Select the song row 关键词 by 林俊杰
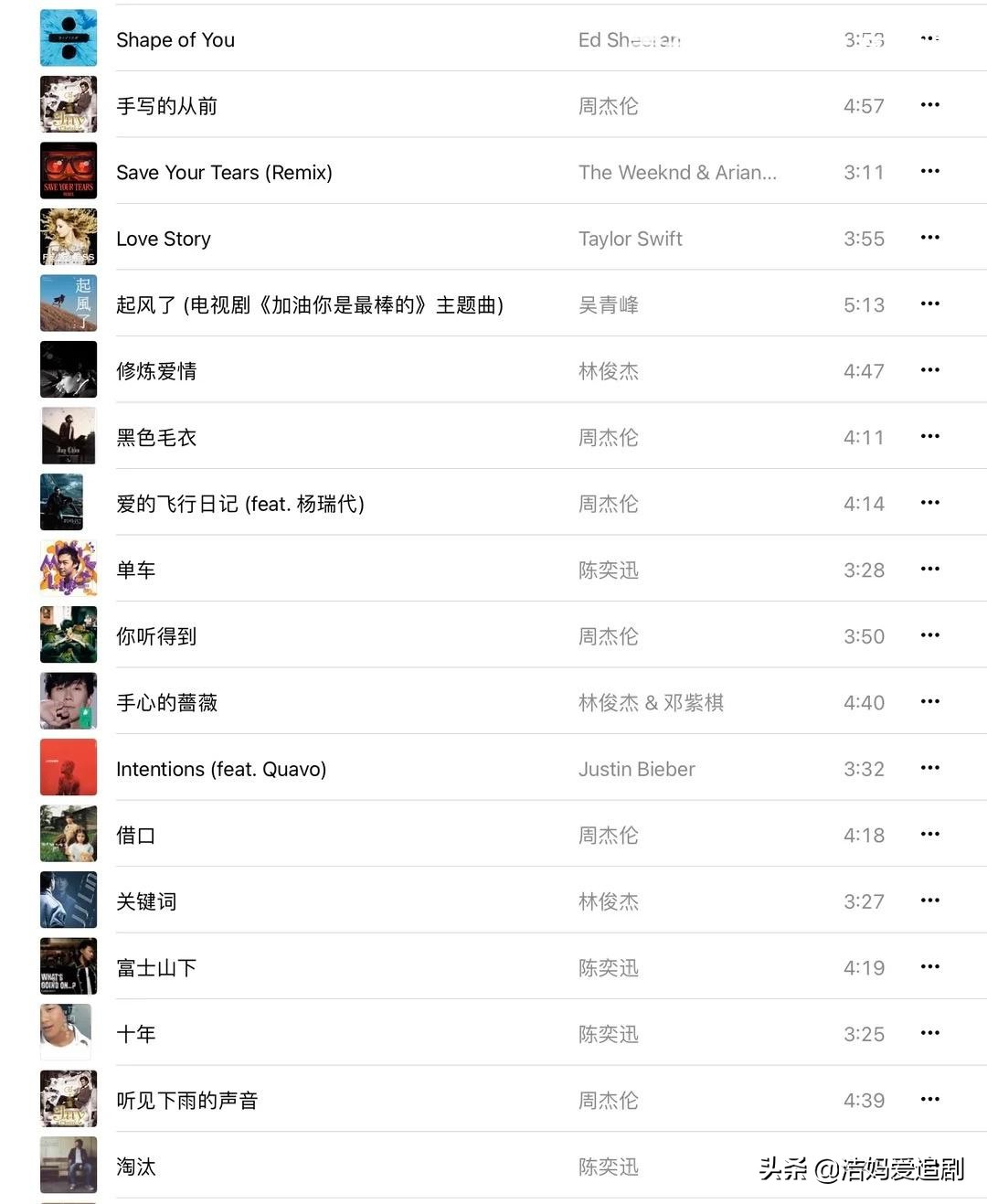Viewport: 987px width, 1204px height. point(366,900)
